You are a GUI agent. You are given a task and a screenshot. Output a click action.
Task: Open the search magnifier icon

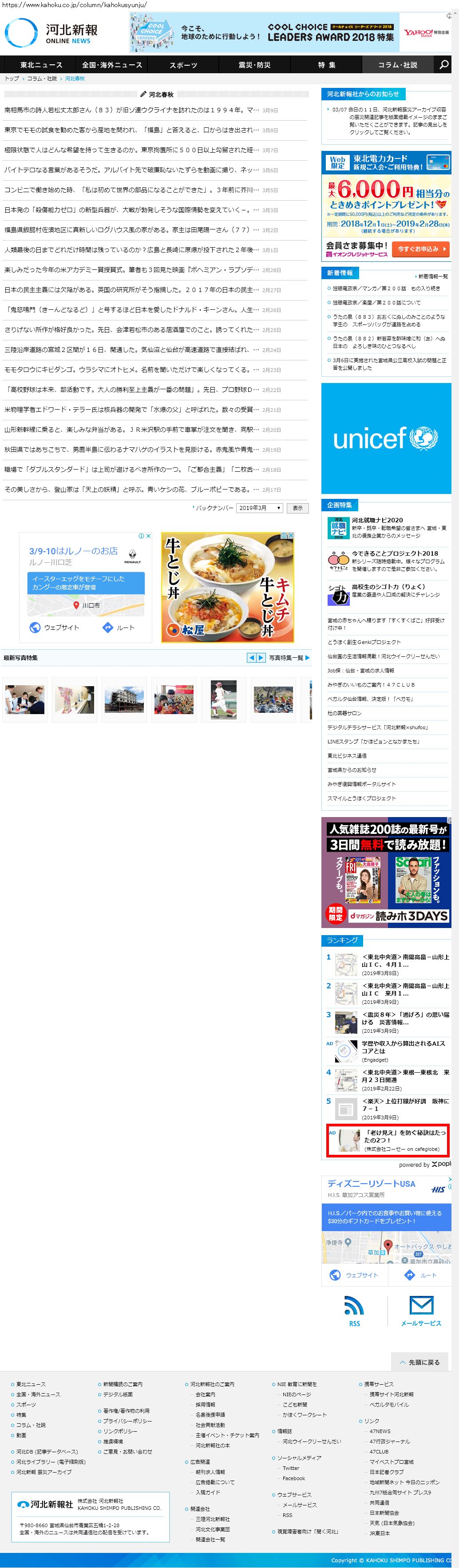(444, 64)
